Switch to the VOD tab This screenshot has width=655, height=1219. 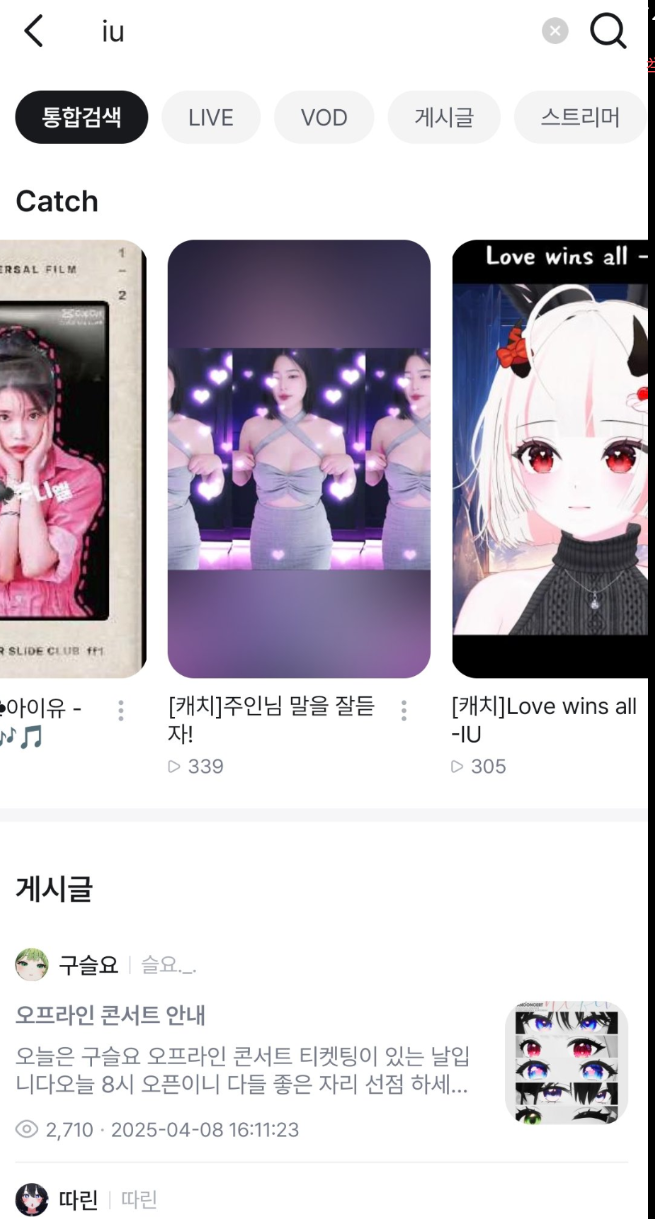324,117
